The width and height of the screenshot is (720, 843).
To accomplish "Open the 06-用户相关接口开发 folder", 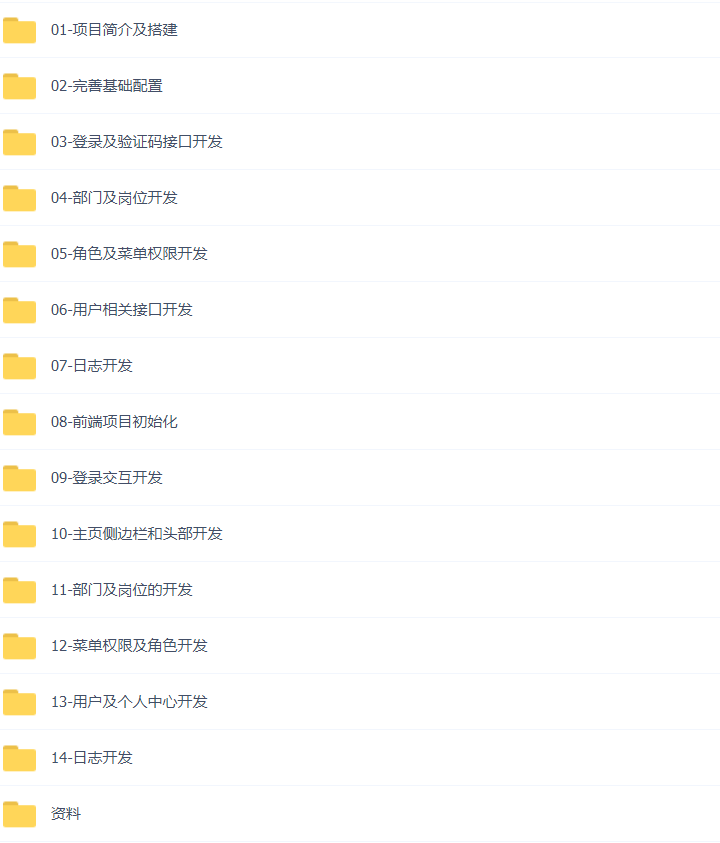I will (x=122, y=310).
